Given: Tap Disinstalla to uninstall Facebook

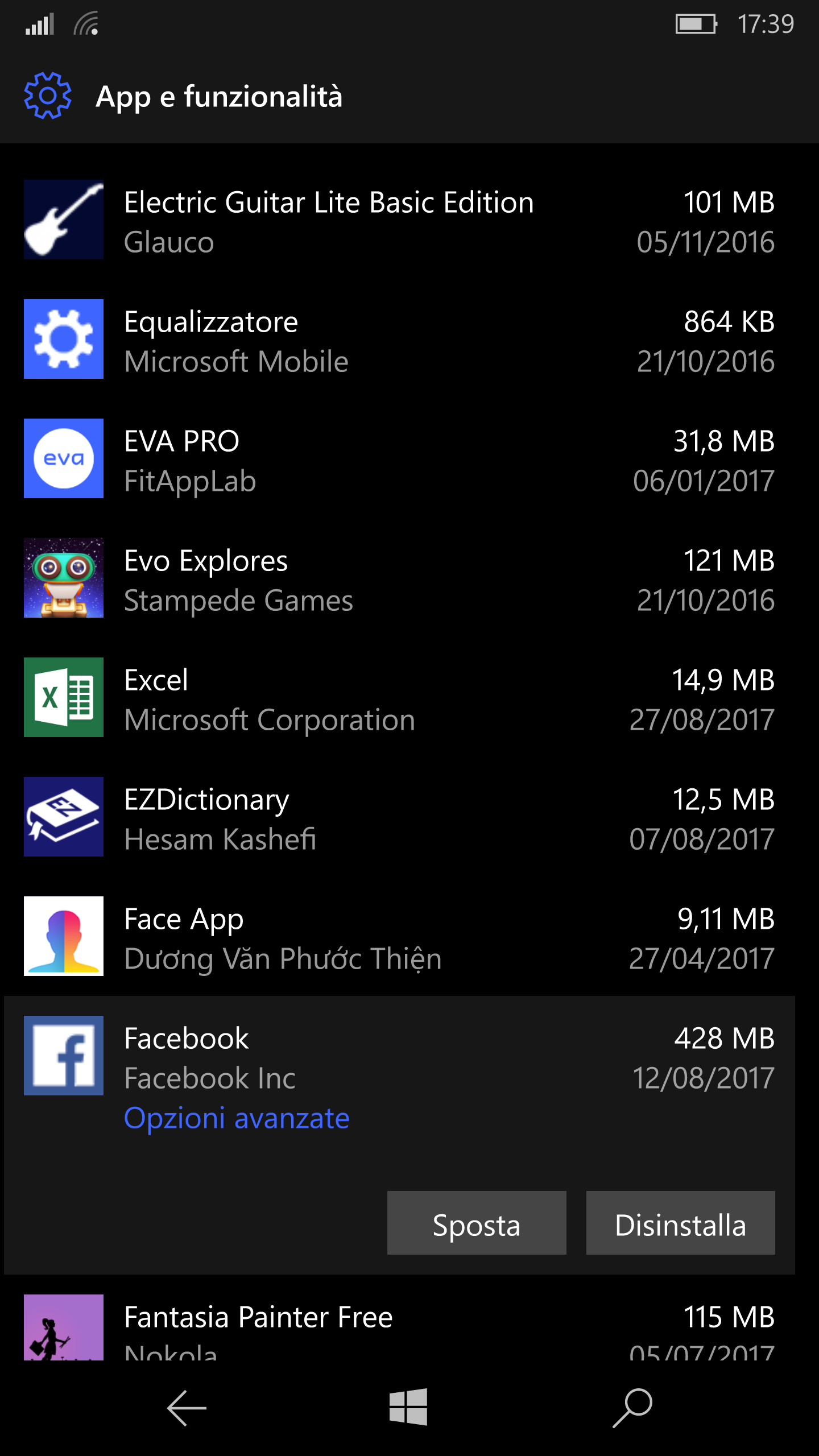Looking at the screenshot, I should click(680, 1223).
